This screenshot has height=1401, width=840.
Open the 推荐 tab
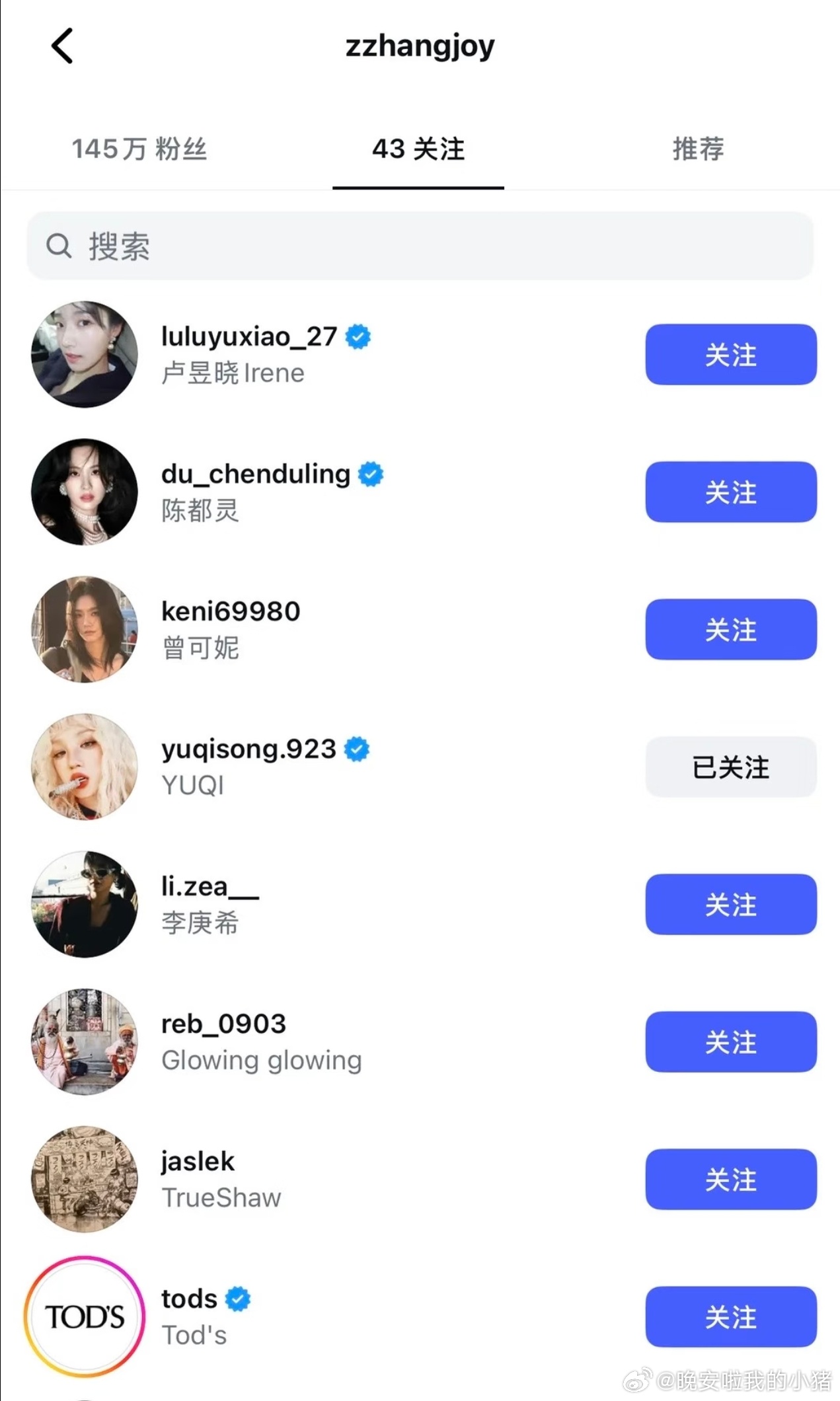click(x=697, y=150)
